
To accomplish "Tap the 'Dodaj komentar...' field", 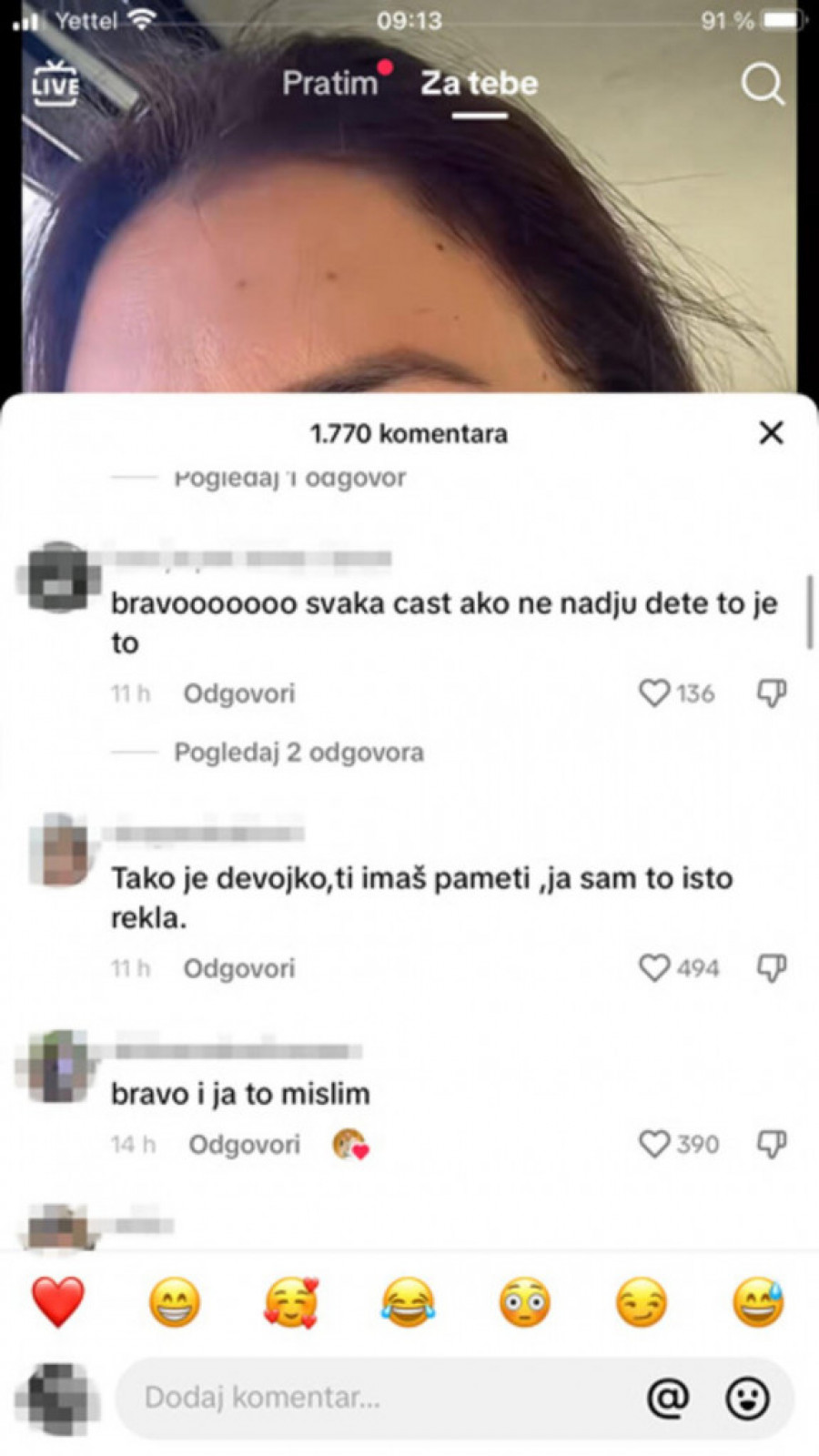I will [x=364, y=1397].
